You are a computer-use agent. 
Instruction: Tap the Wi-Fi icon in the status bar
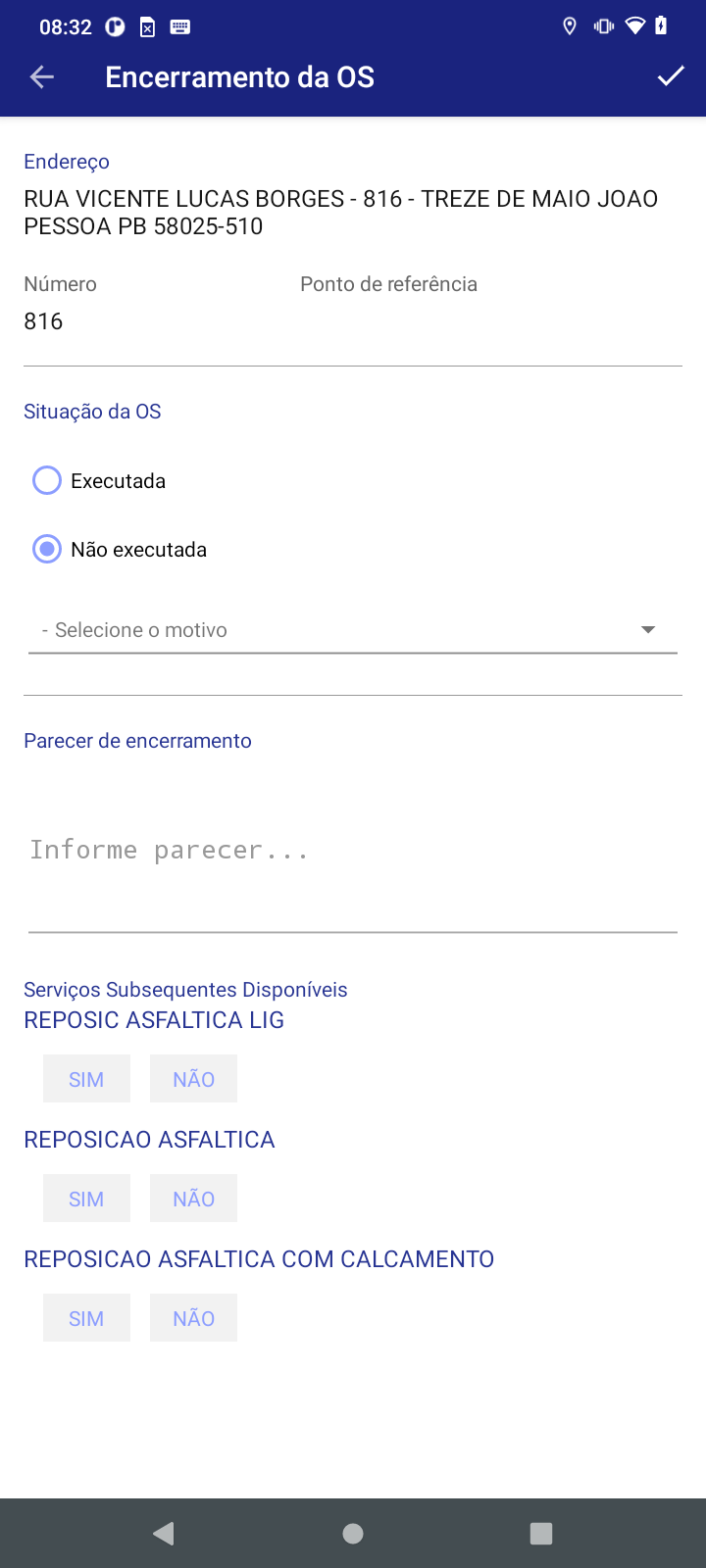[634, 26]
